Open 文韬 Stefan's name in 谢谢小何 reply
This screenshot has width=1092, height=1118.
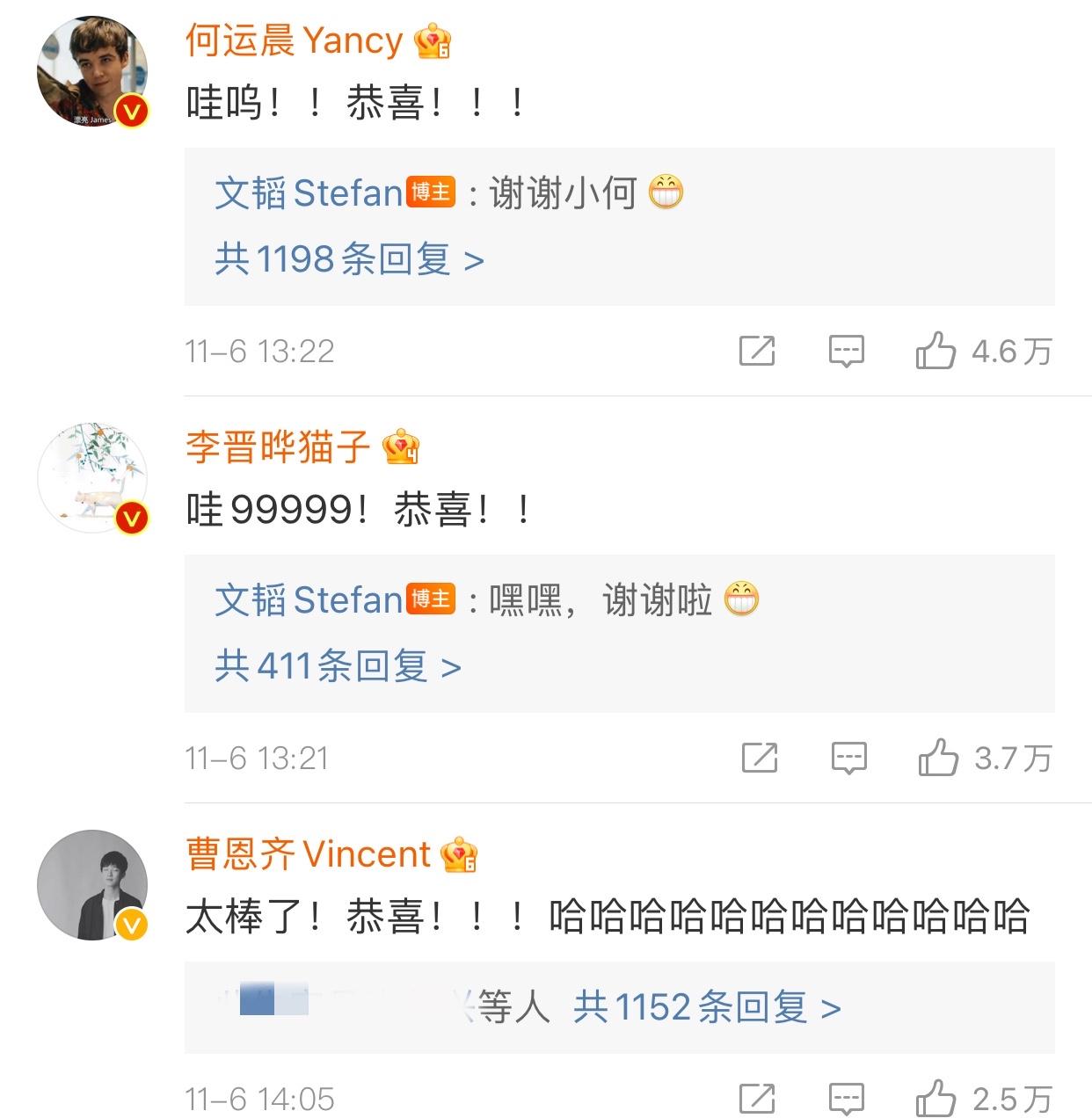(x=309, y=192)
